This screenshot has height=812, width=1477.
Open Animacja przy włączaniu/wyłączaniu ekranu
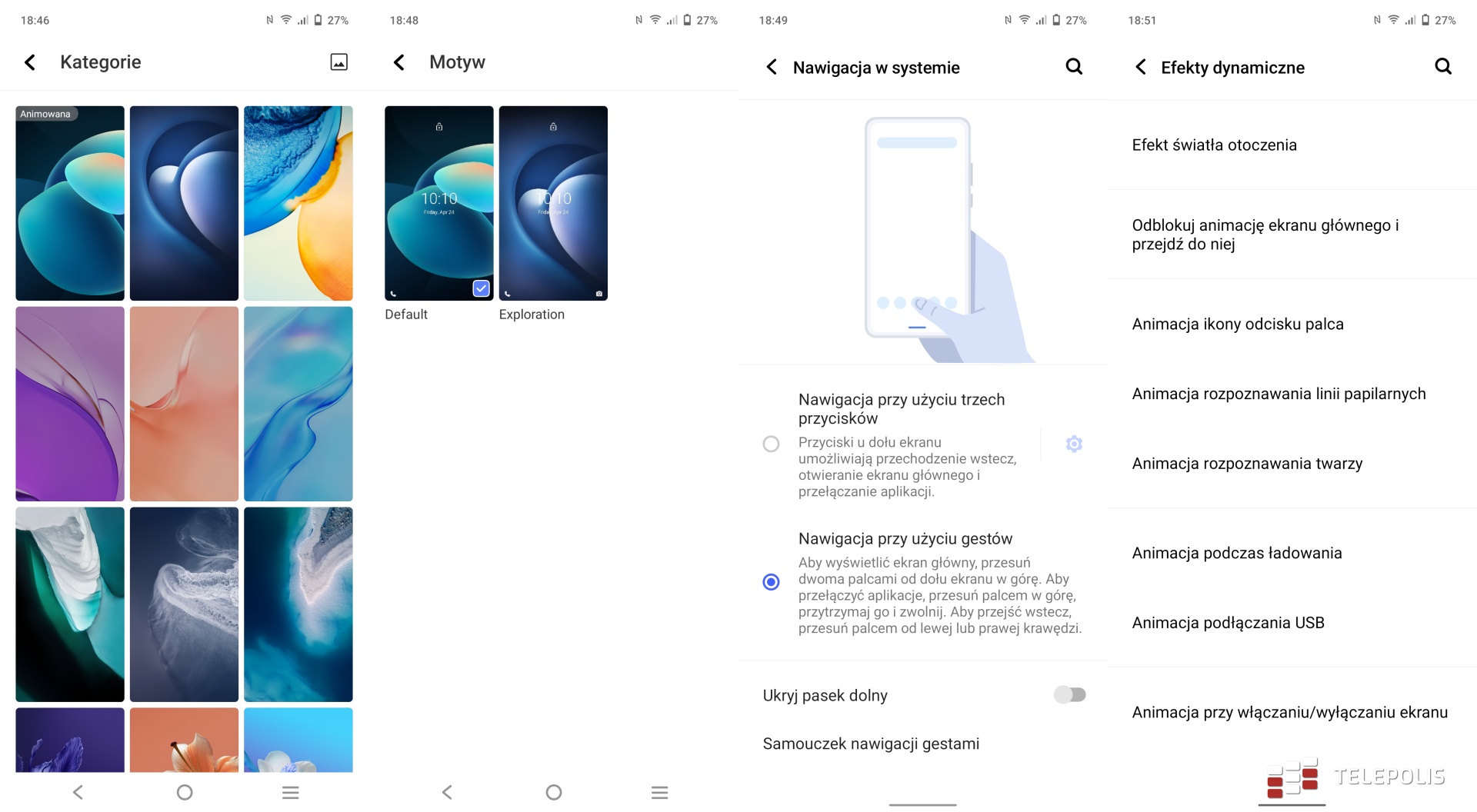pos(1289,712)
